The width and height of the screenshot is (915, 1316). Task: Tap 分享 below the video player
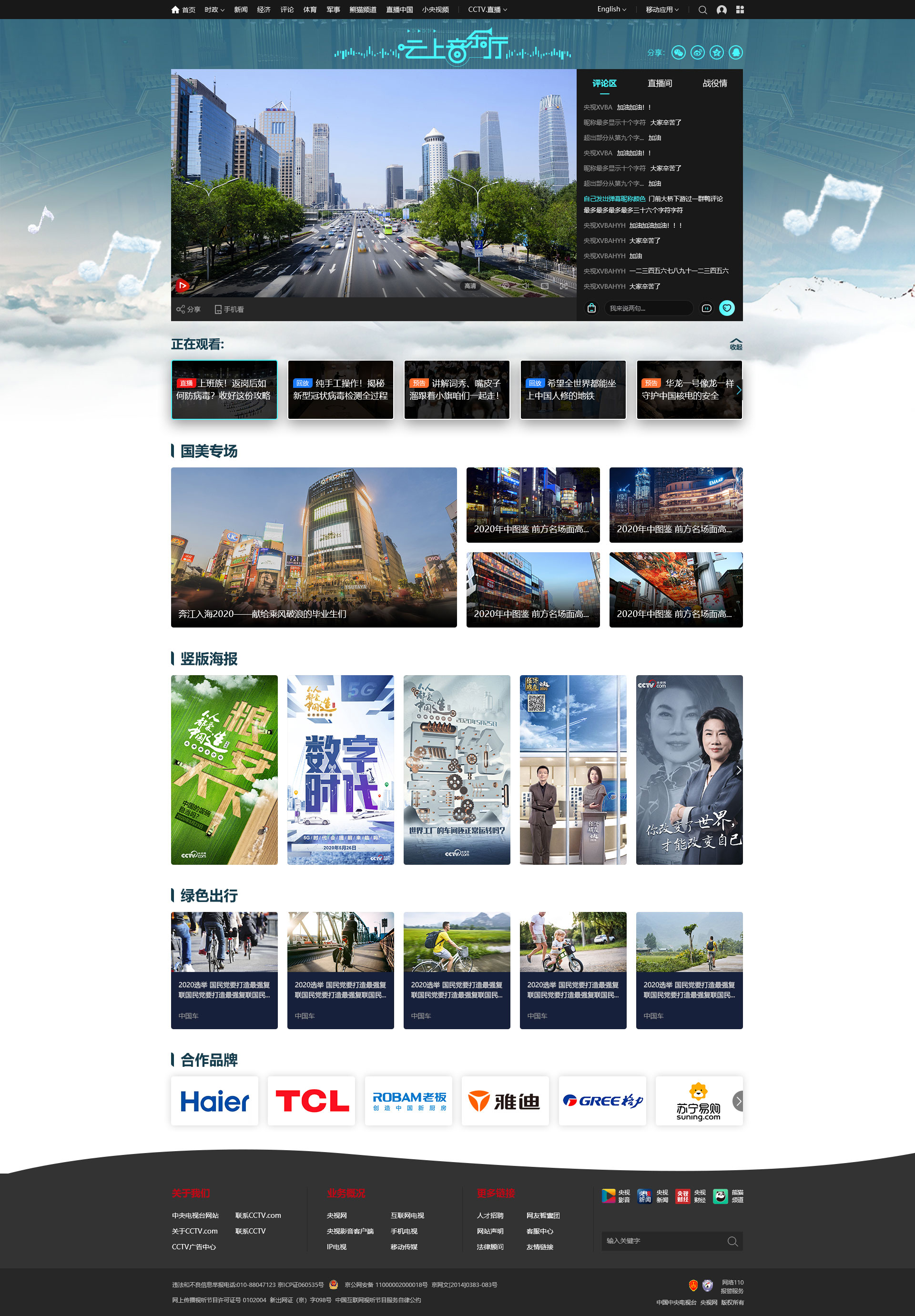coord(189,310)
